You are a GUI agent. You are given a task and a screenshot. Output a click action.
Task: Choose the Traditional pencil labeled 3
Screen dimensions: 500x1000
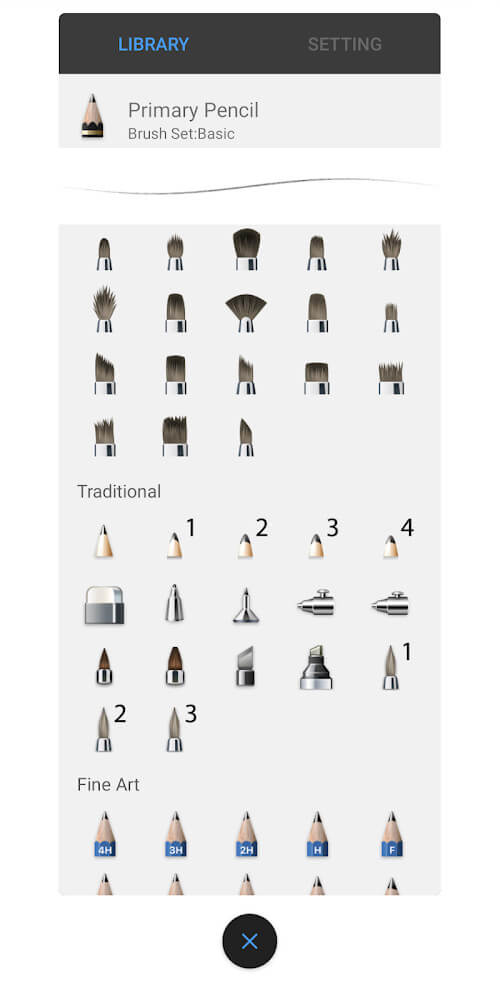[x=316, y=546]
